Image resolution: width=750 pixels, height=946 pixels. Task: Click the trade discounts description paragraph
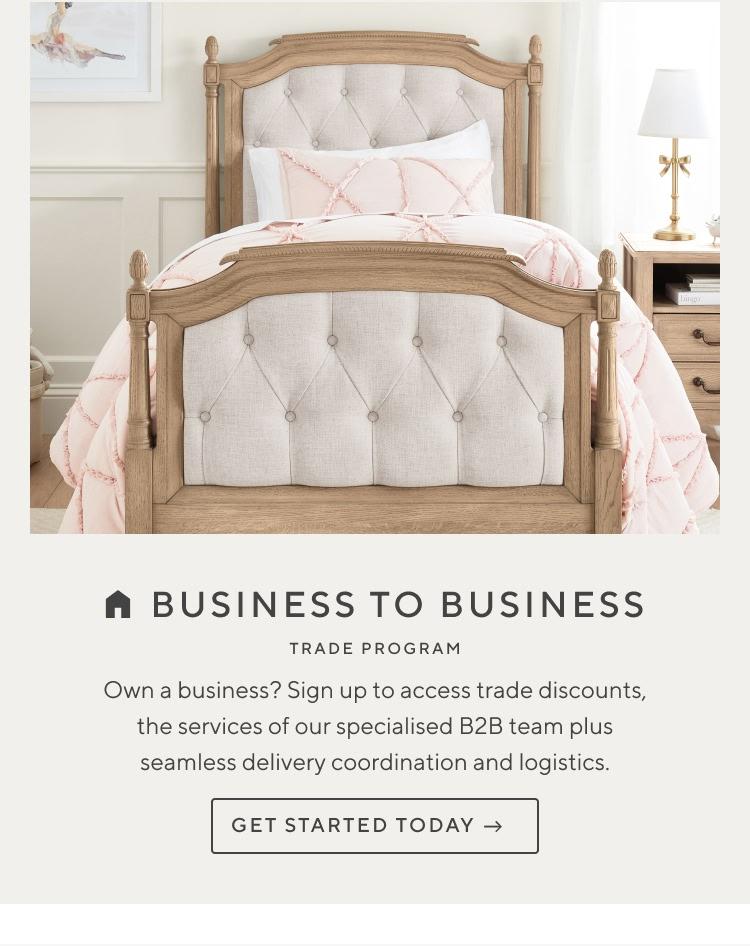(374, 726)
